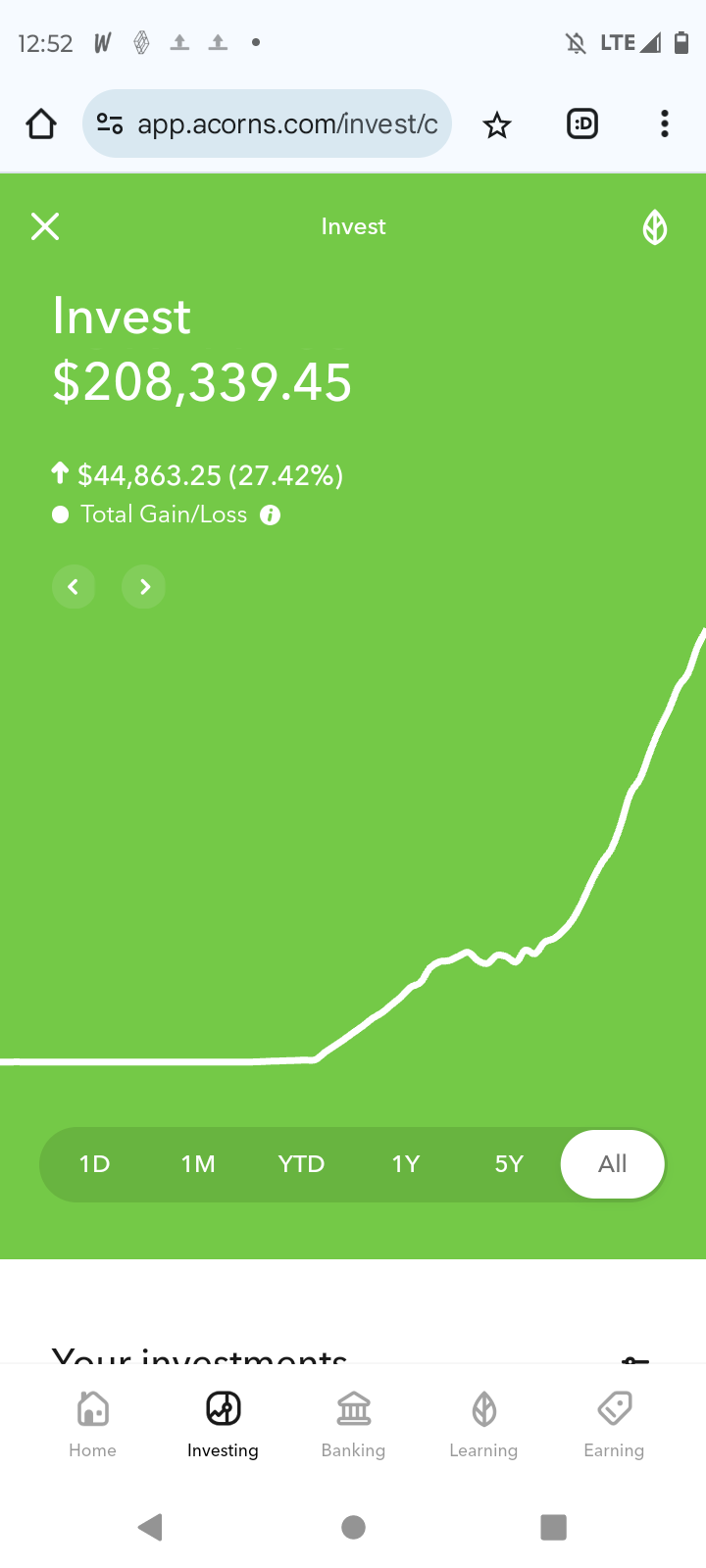Screen dimensions: 706x1568
Task: Open the Home tab
Action: click(92, 1424)
